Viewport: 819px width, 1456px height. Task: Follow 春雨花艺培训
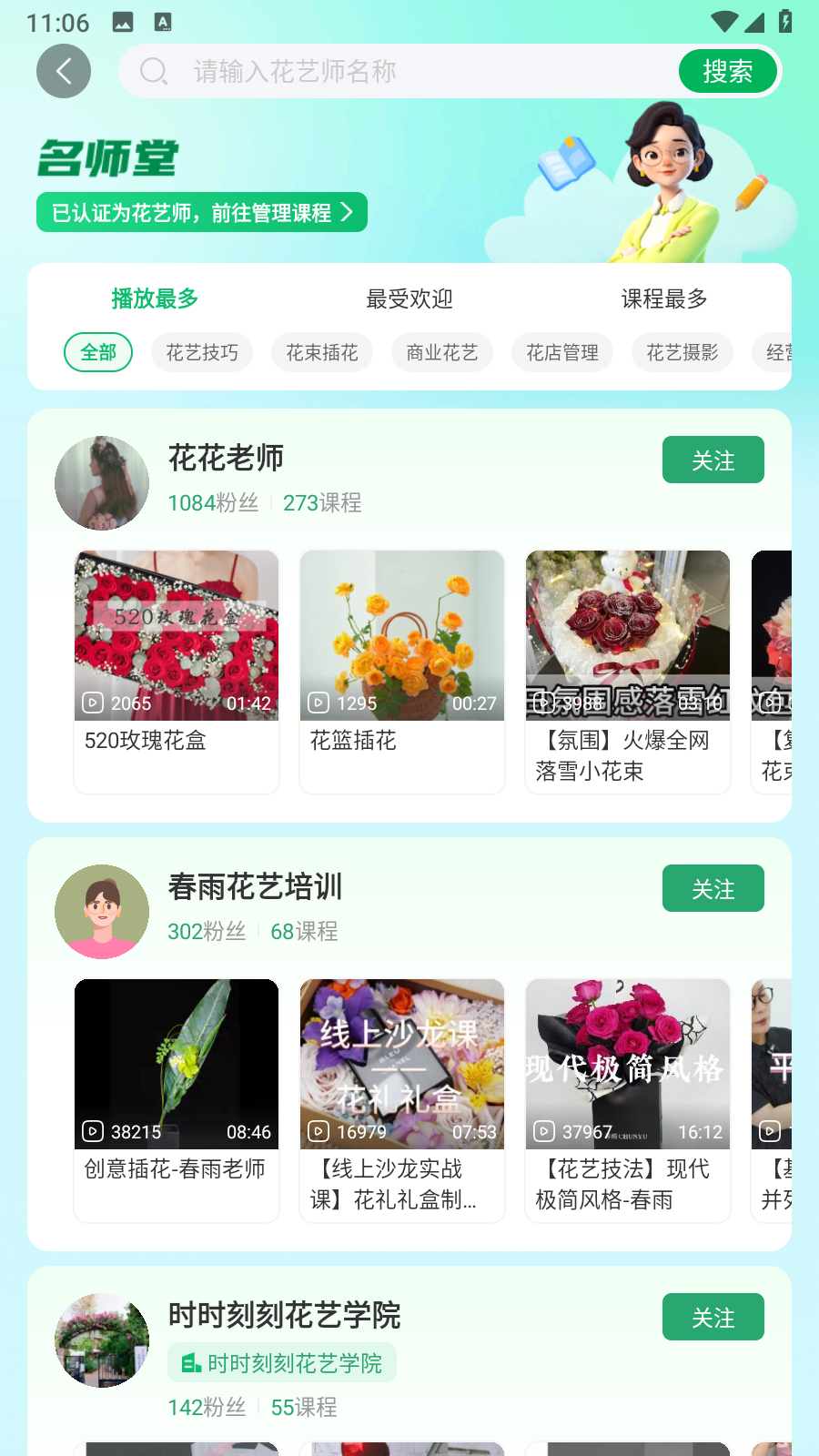(713, 889)
